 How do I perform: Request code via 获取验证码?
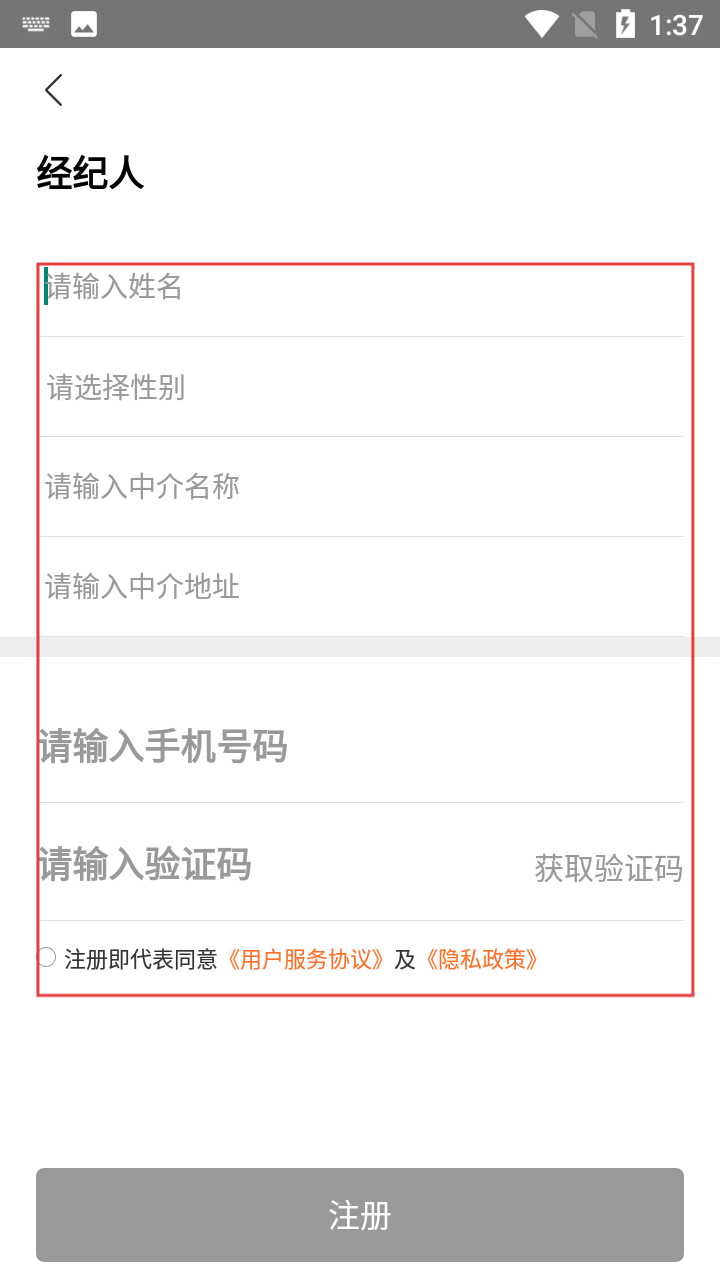(608, 868)
